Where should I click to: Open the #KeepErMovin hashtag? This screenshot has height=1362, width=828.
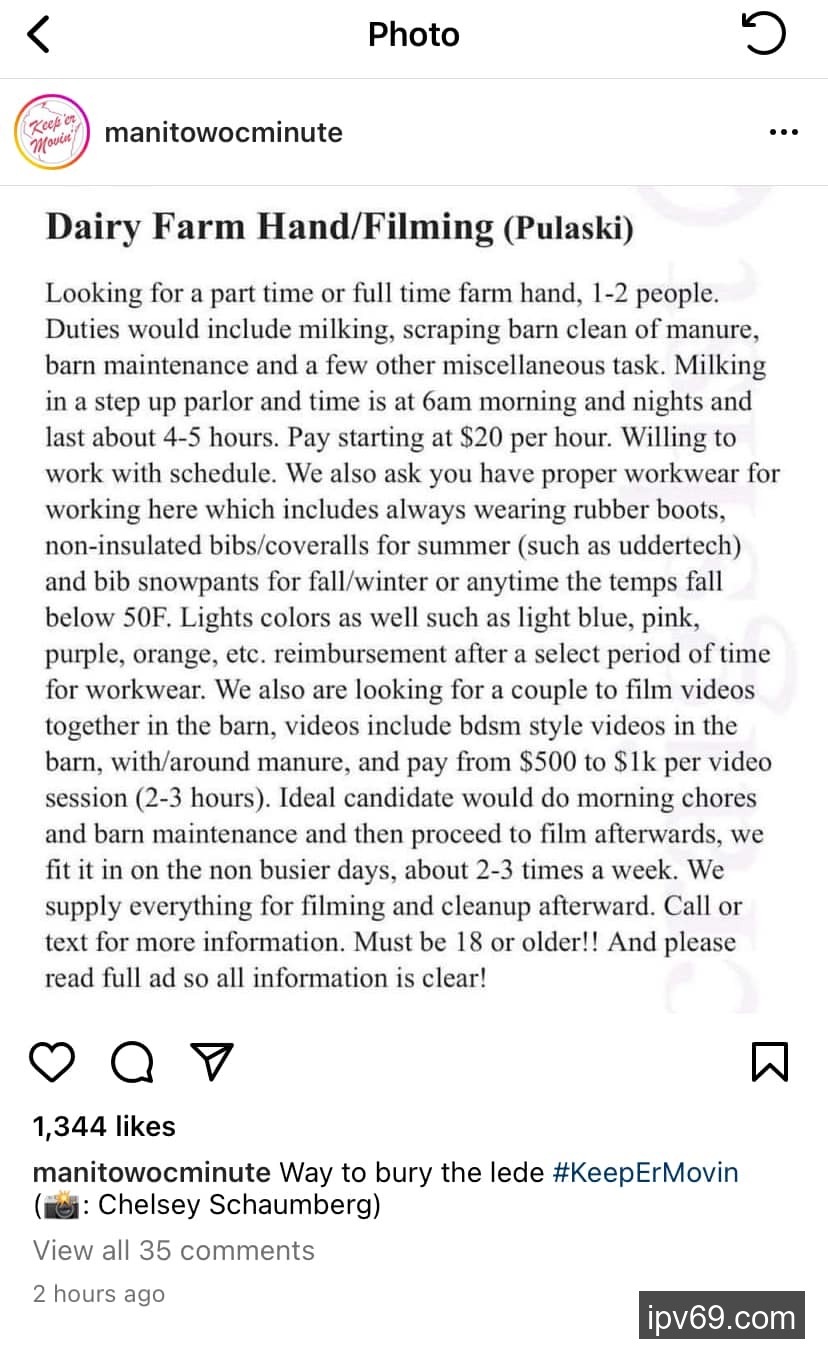pyautogui.click(x=645, y=1172)
